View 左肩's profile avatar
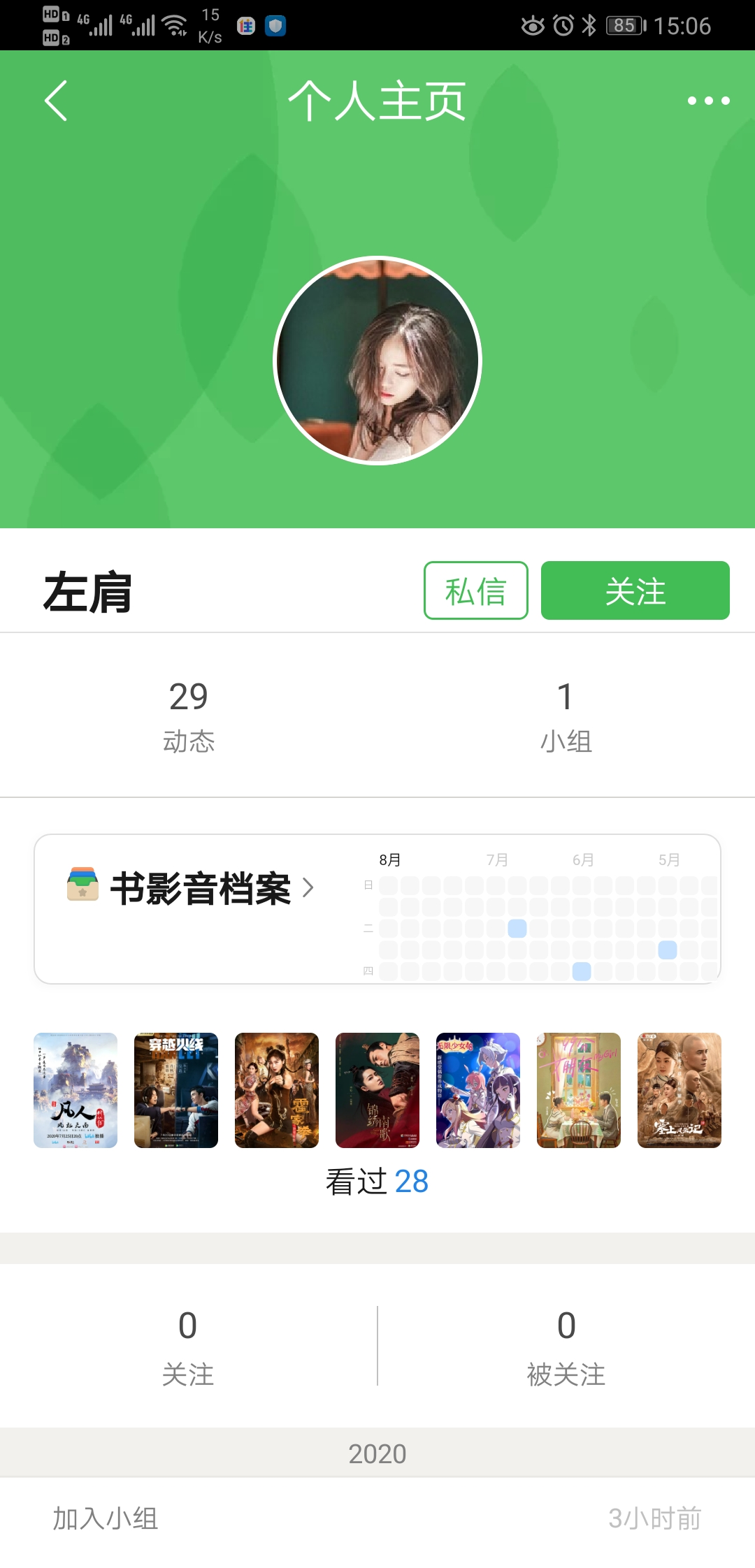The width and height of the screenshot is (755, 1568). point(377,361)
